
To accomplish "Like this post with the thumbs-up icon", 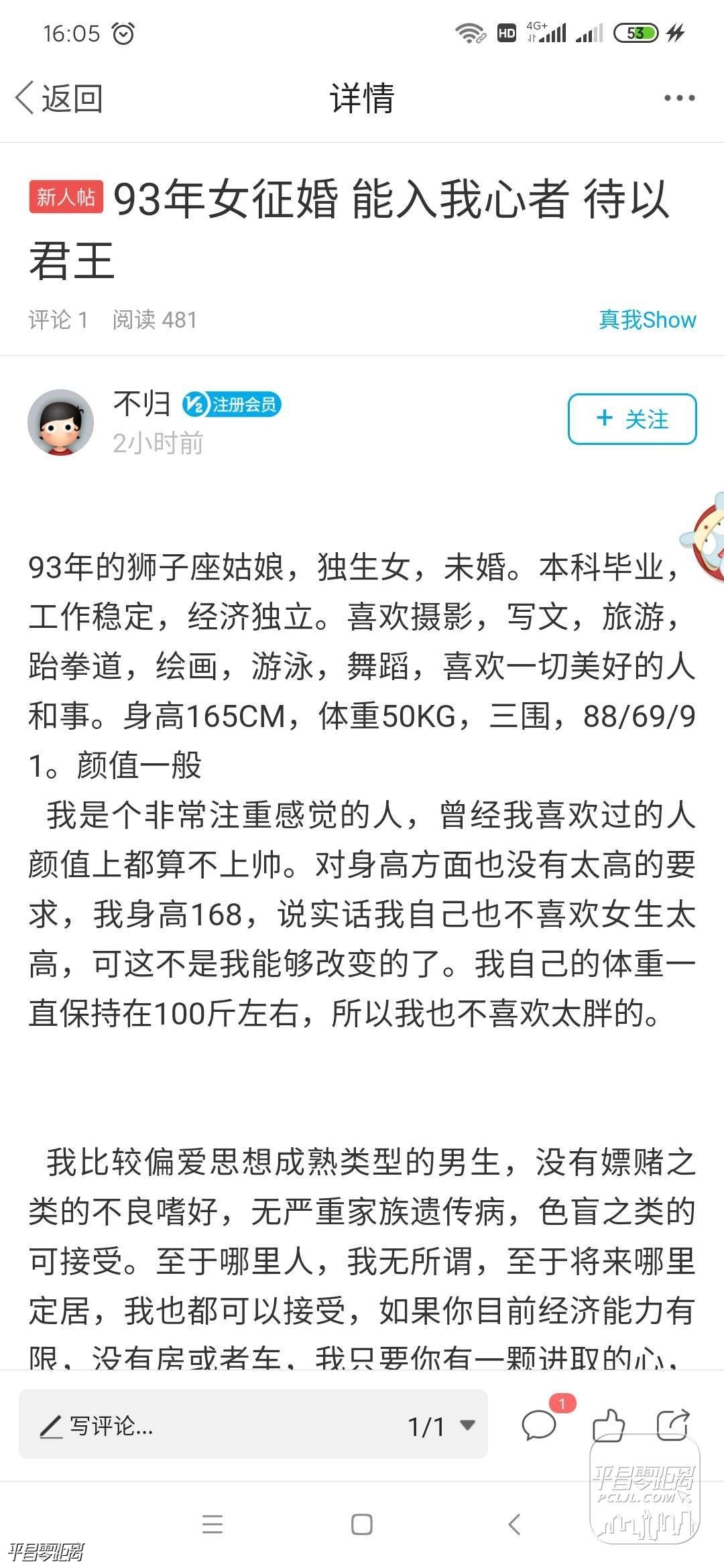I will (x=608, y=1425).
